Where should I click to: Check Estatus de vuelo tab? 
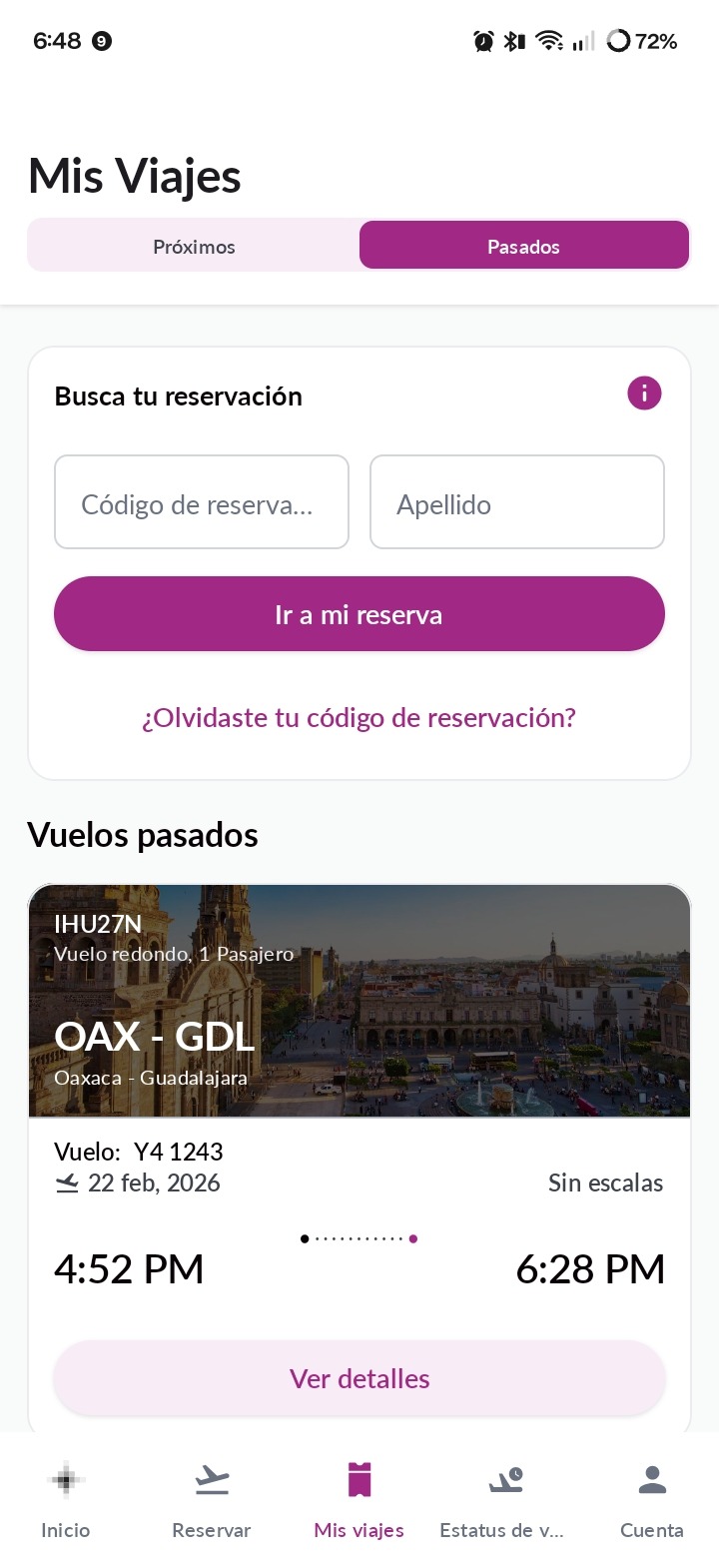503,1498
